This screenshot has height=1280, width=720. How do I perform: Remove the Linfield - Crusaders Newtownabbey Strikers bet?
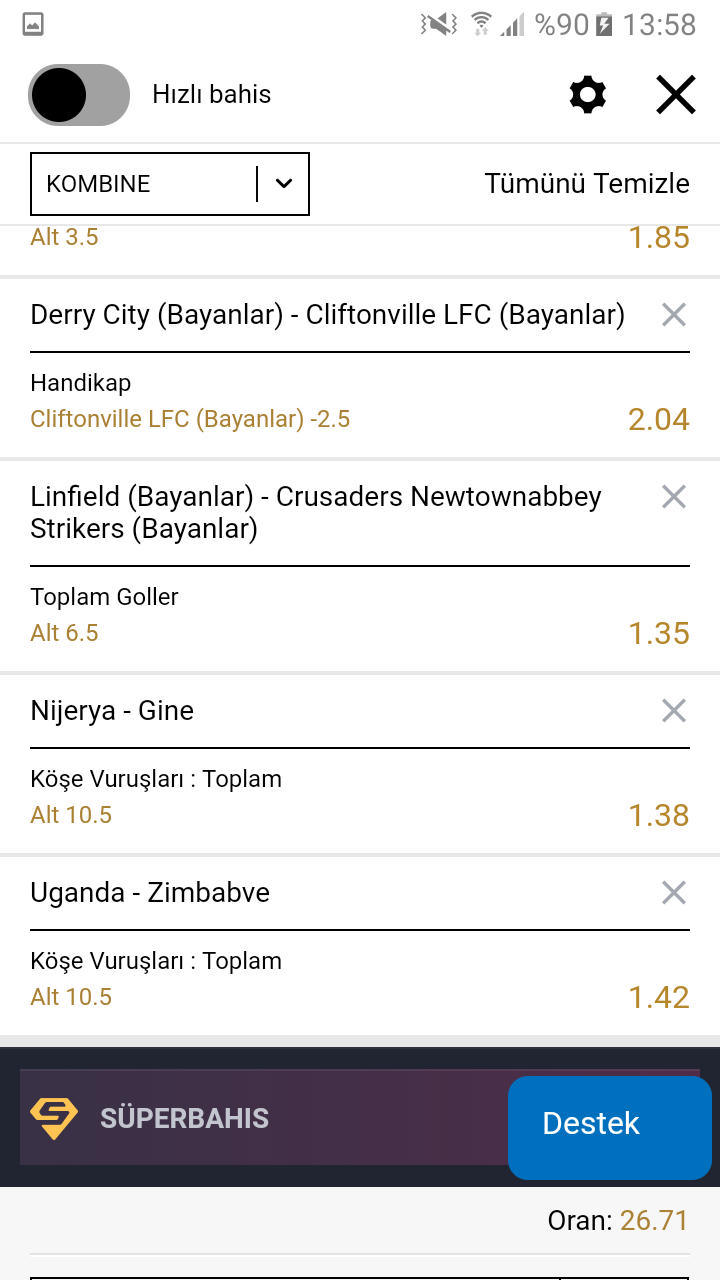674,497
